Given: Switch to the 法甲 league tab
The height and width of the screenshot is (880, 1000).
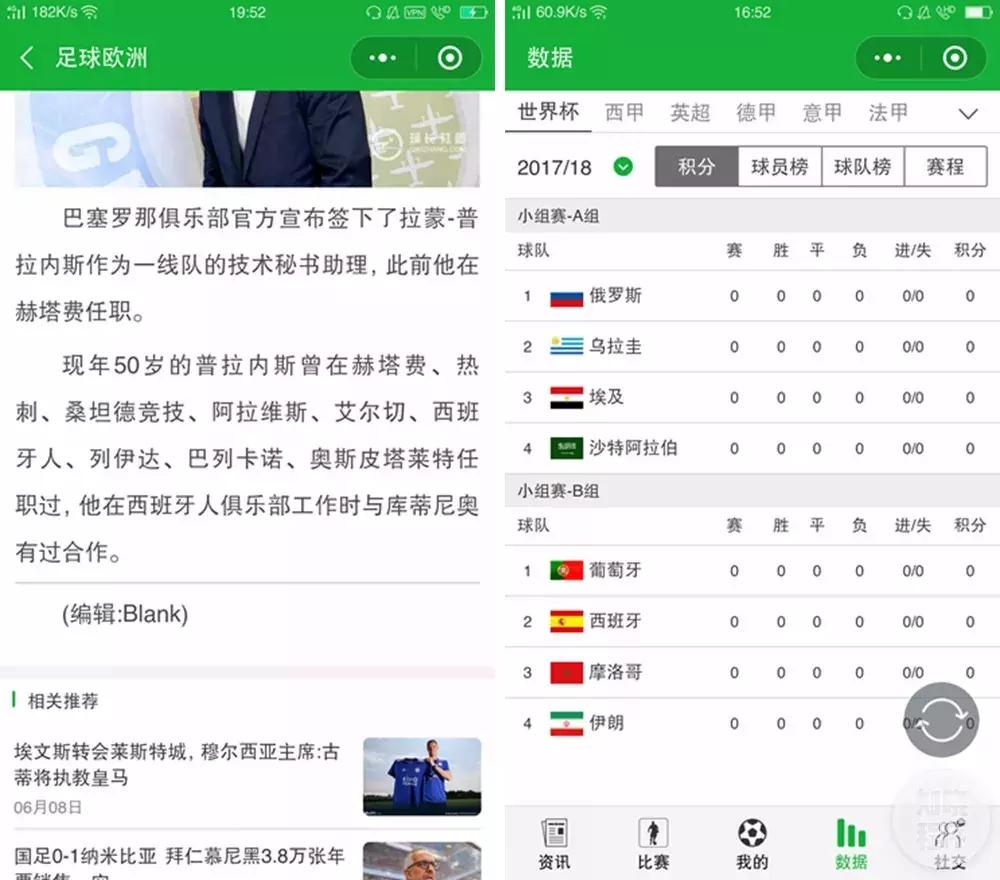Looking at the screenshot, I should pyautogui.click(x=888, y=112).
